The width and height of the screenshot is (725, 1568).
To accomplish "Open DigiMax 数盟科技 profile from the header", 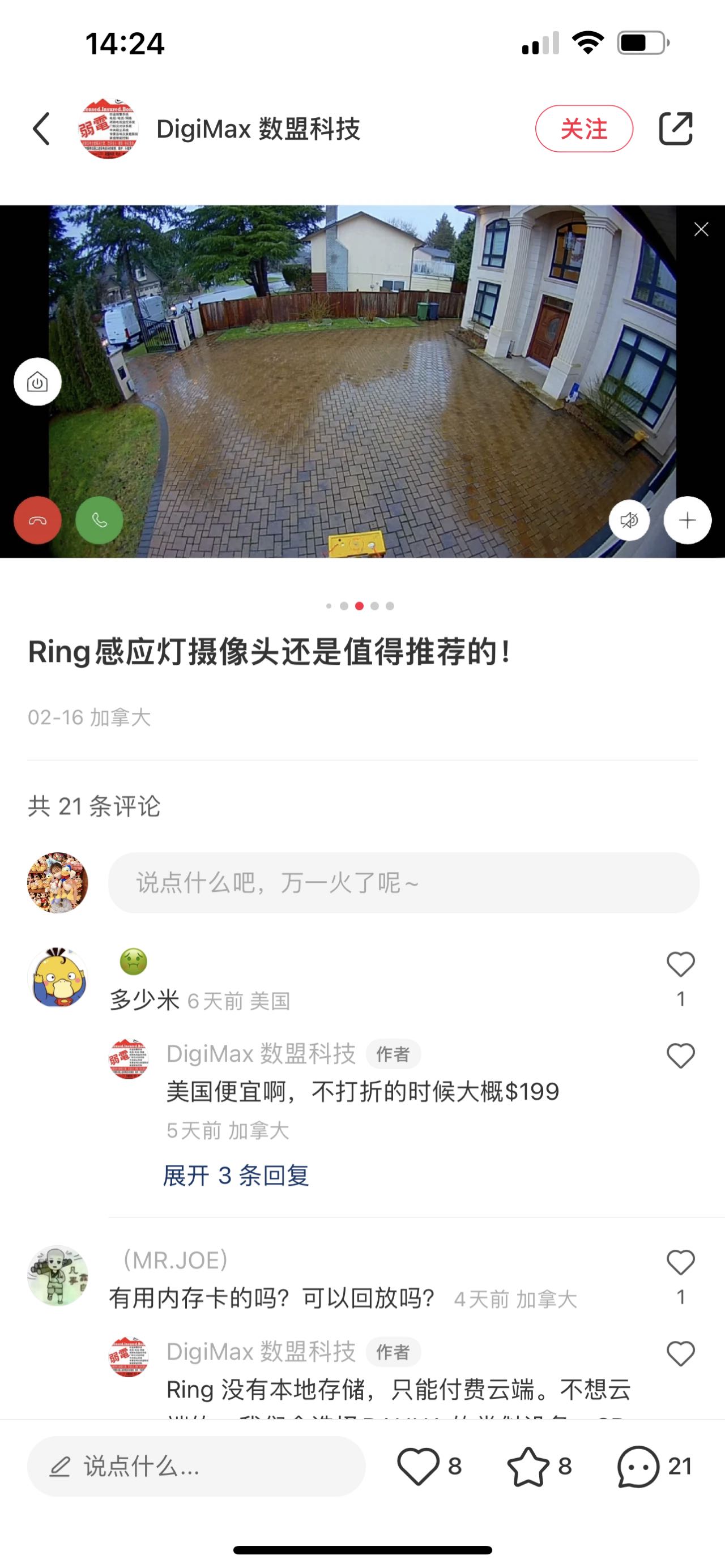I will [x=257, y=129].
